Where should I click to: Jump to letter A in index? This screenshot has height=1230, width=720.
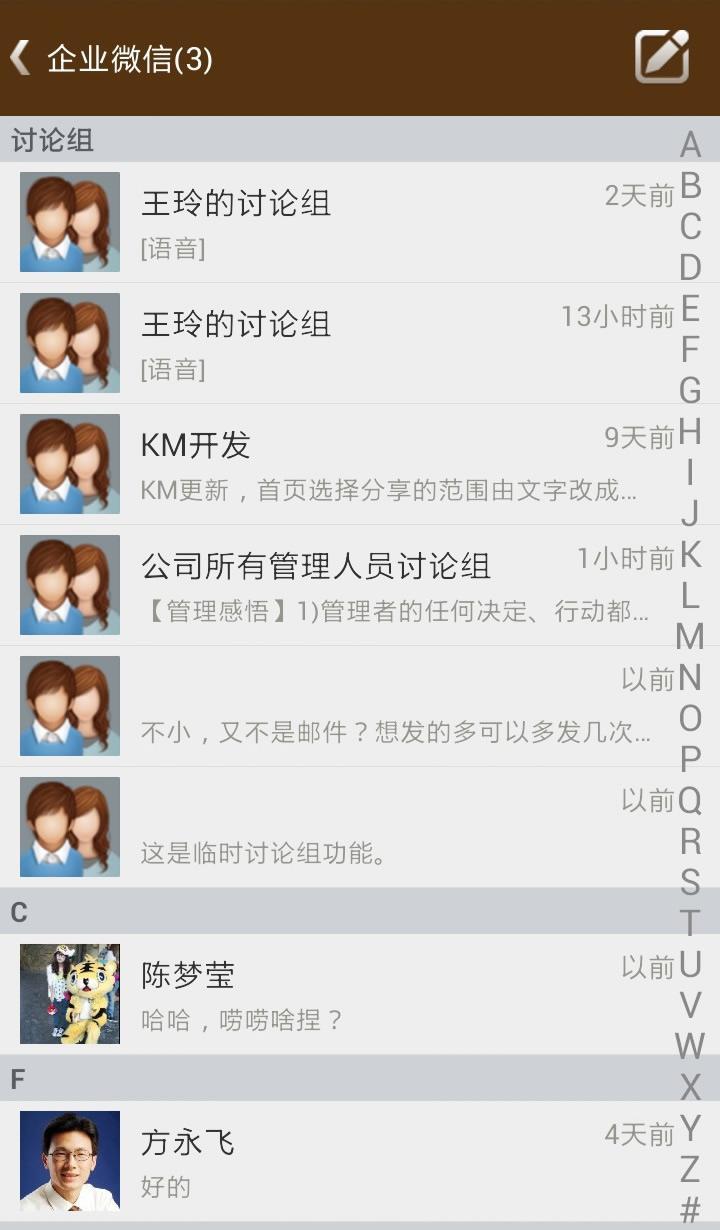point(690,146)
